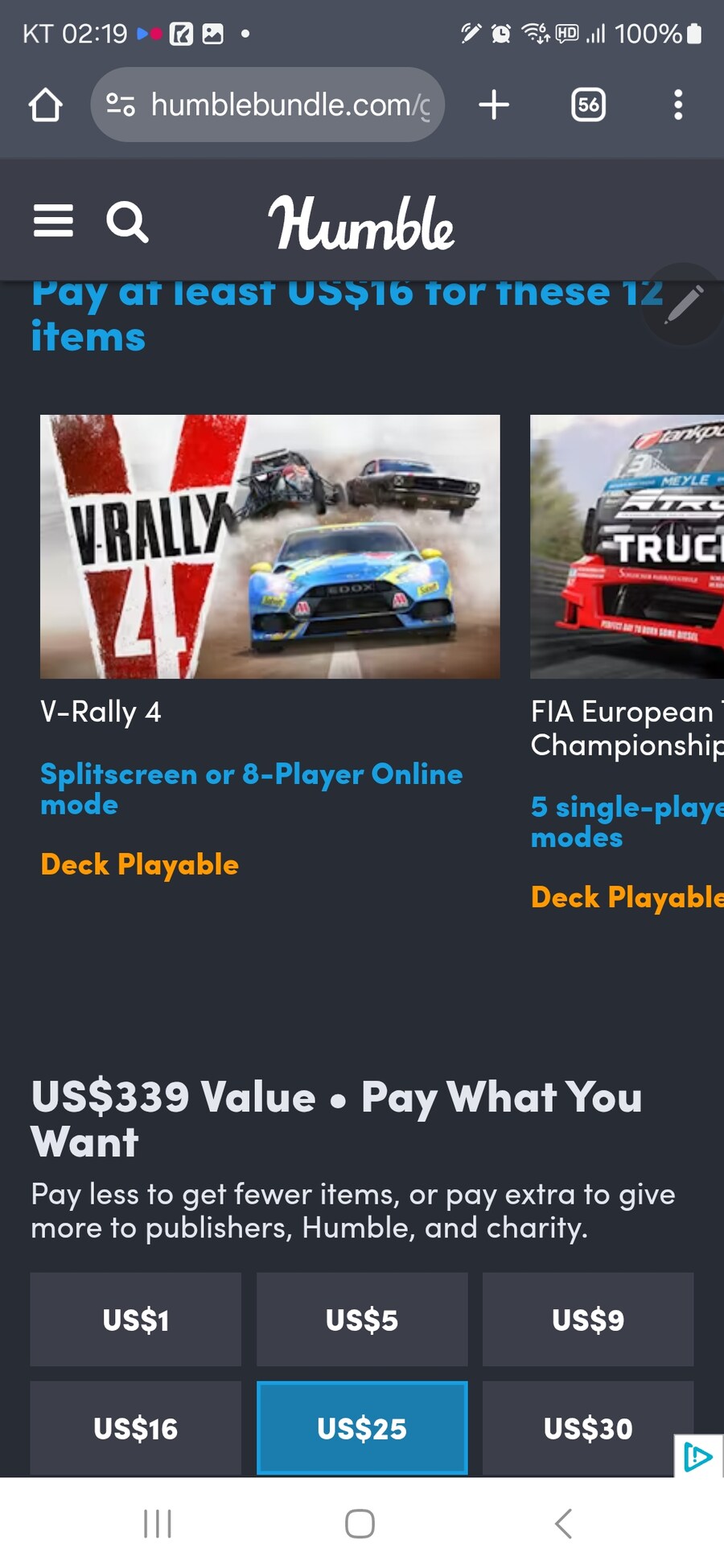This screenshot has height=1568, width=724.
Task: Pick the US$30 tier
Action: (x=588, y=1429)
